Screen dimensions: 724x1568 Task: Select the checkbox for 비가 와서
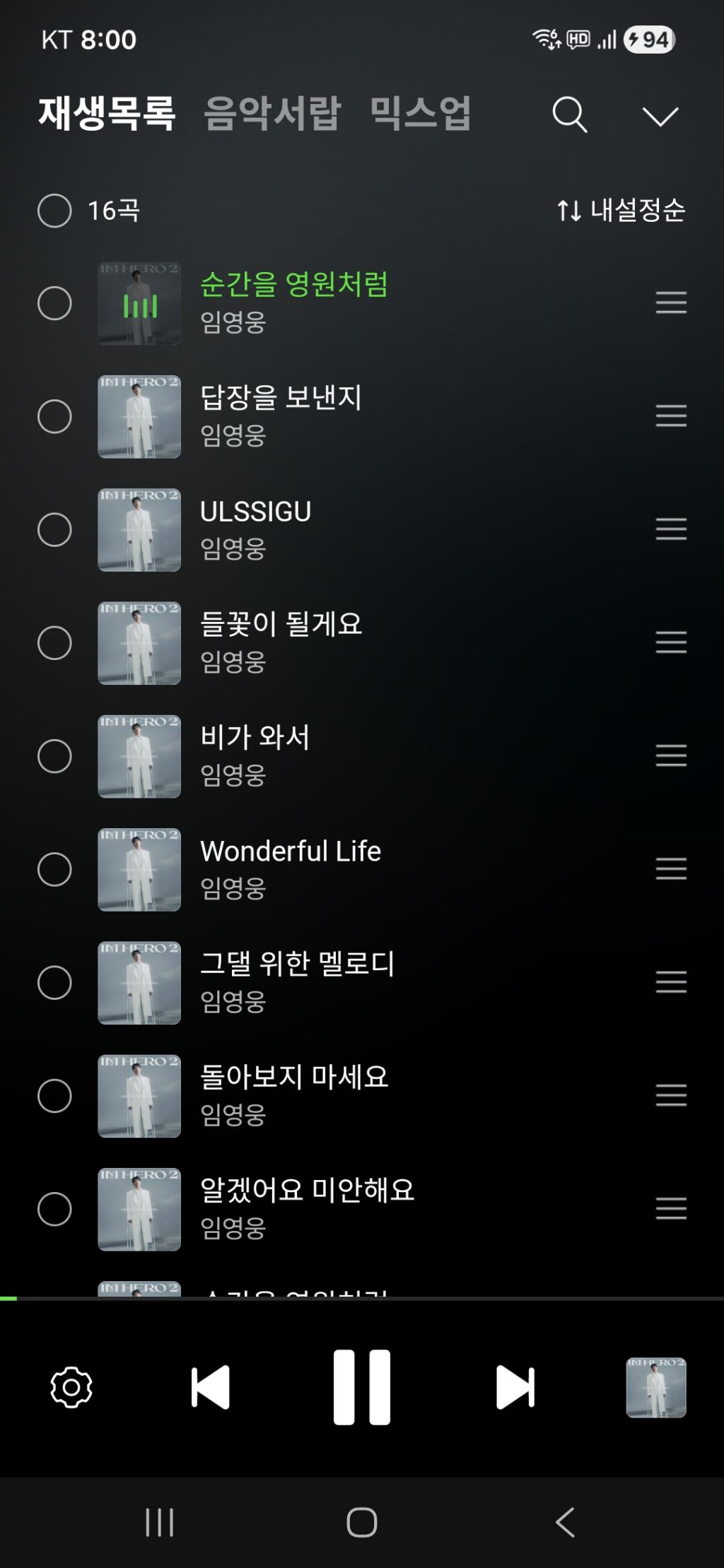[54, 756]
